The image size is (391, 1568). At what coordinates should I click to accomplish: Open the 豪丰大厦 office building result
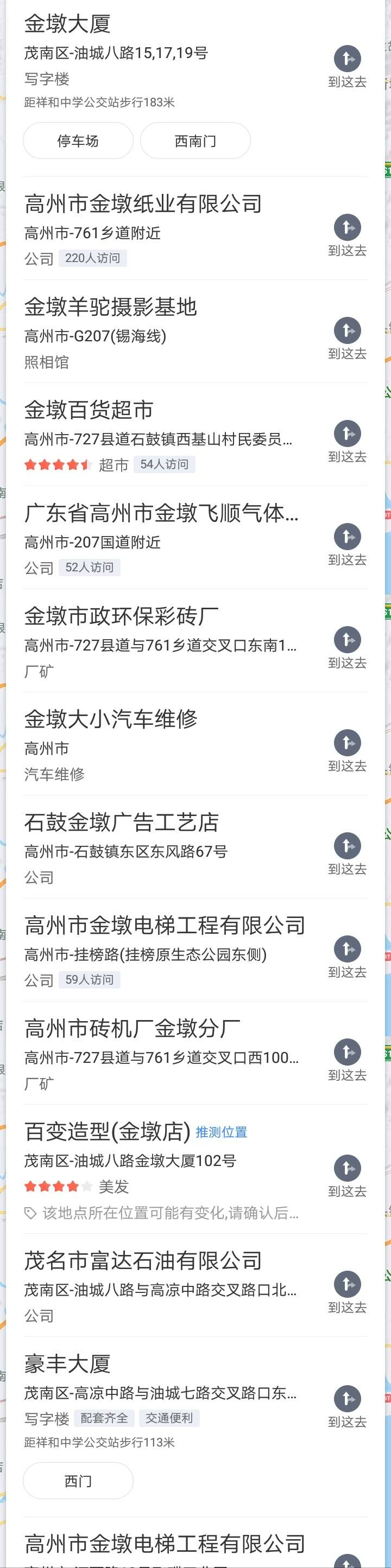pyautogui.click(x=67, y=1364)
